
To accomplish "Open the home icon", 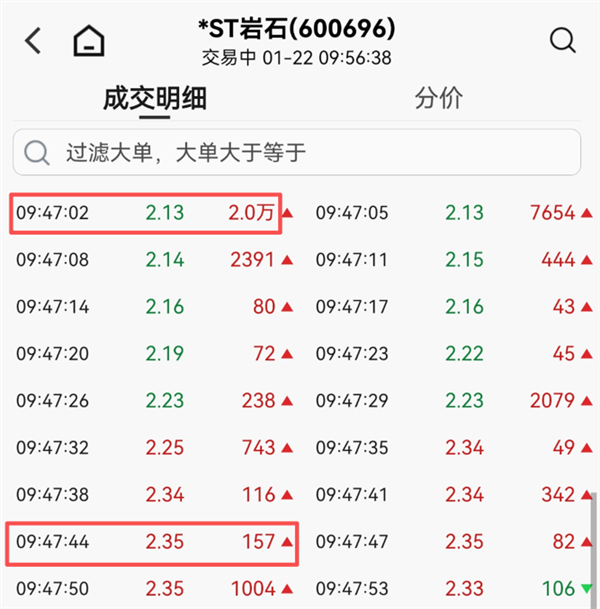I will click(x=90, y=41).
